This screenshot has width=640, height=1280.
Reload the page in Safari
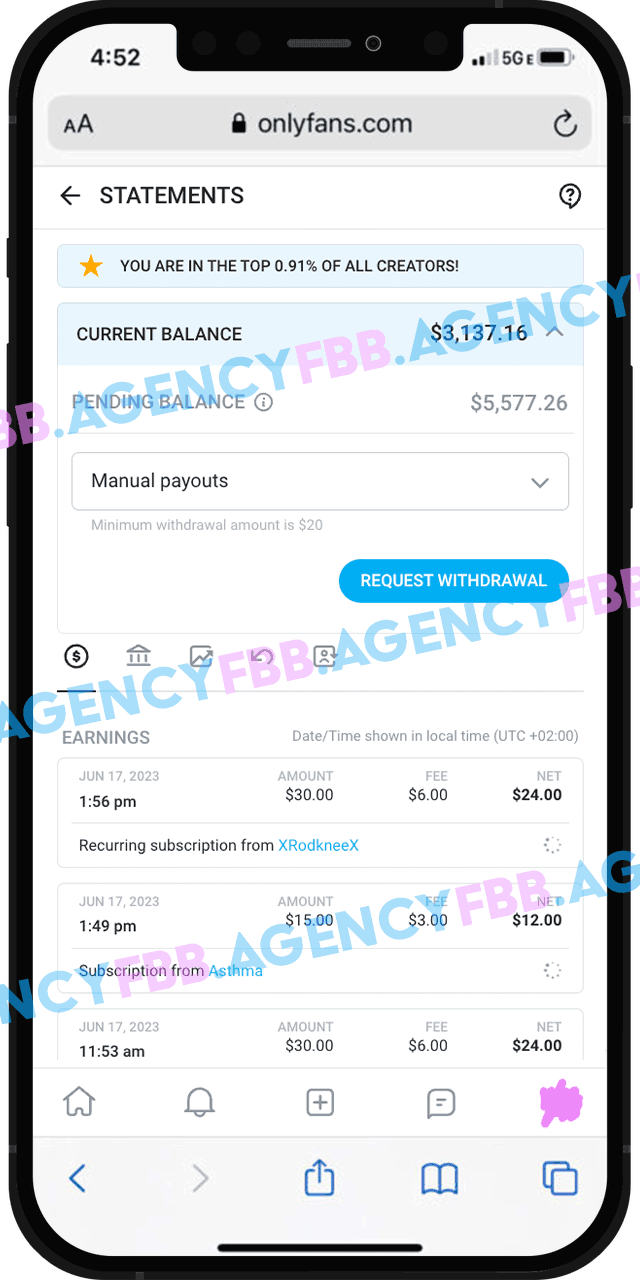(x=565, y=124)
